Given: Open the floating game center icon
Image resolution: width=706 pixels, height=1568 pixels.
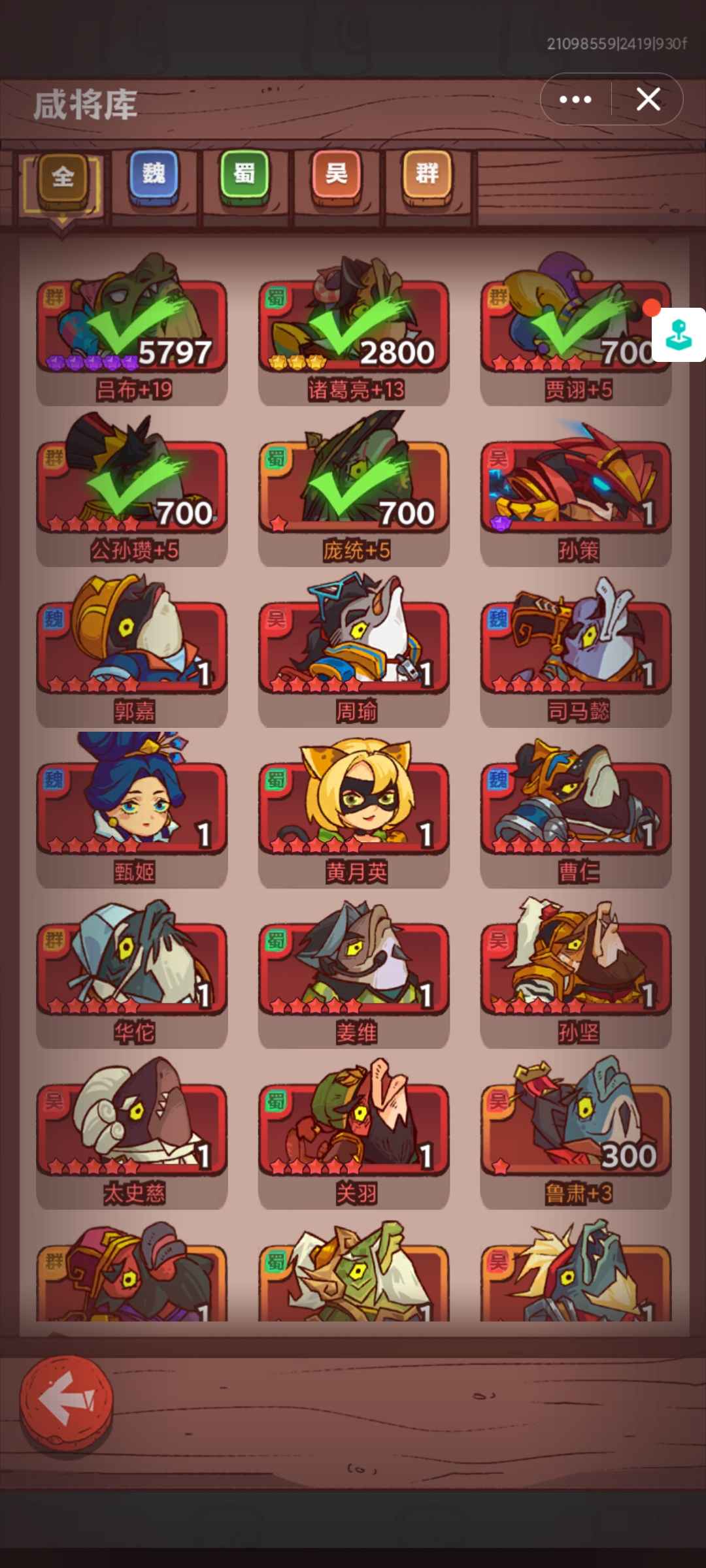Looking at the screenshot, I should [679, 335].
